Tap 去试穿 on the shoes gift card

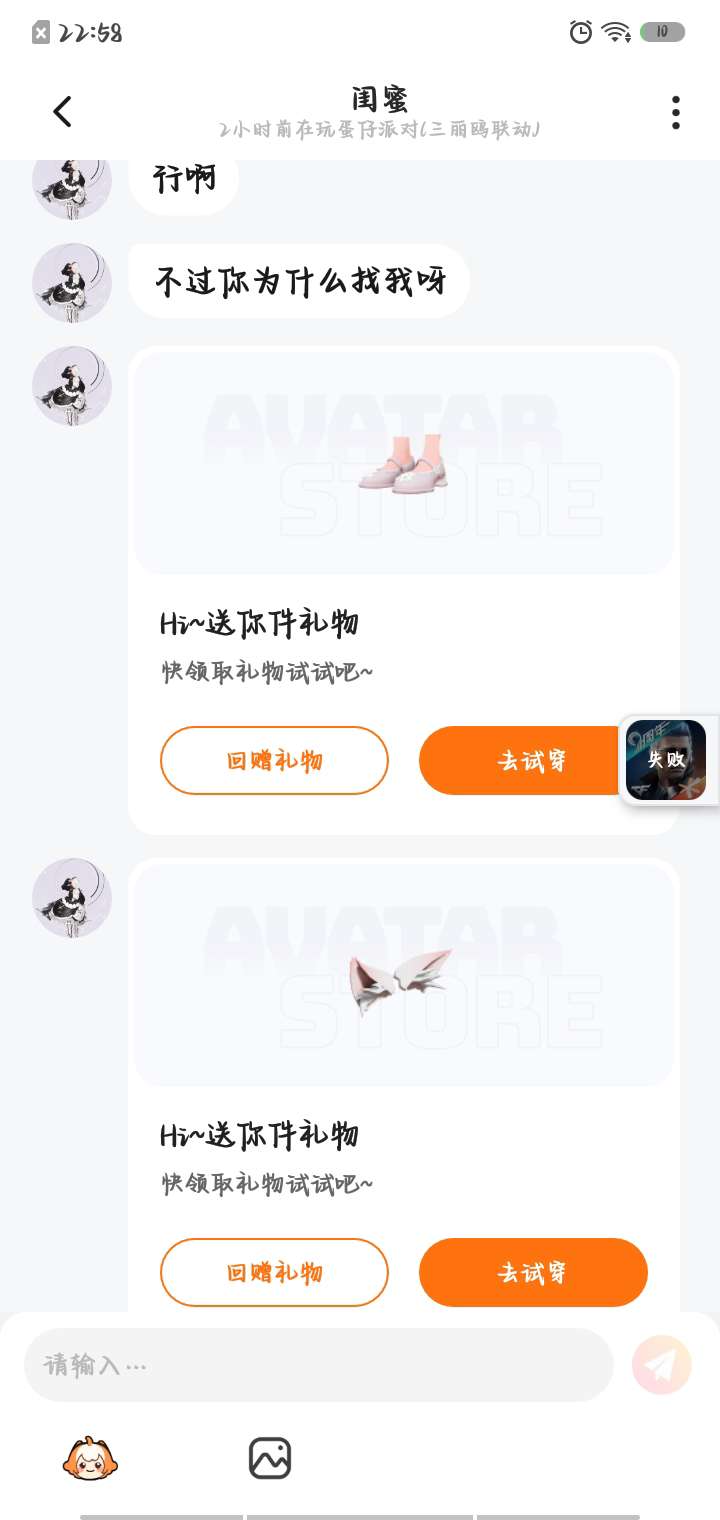point(520,761)
